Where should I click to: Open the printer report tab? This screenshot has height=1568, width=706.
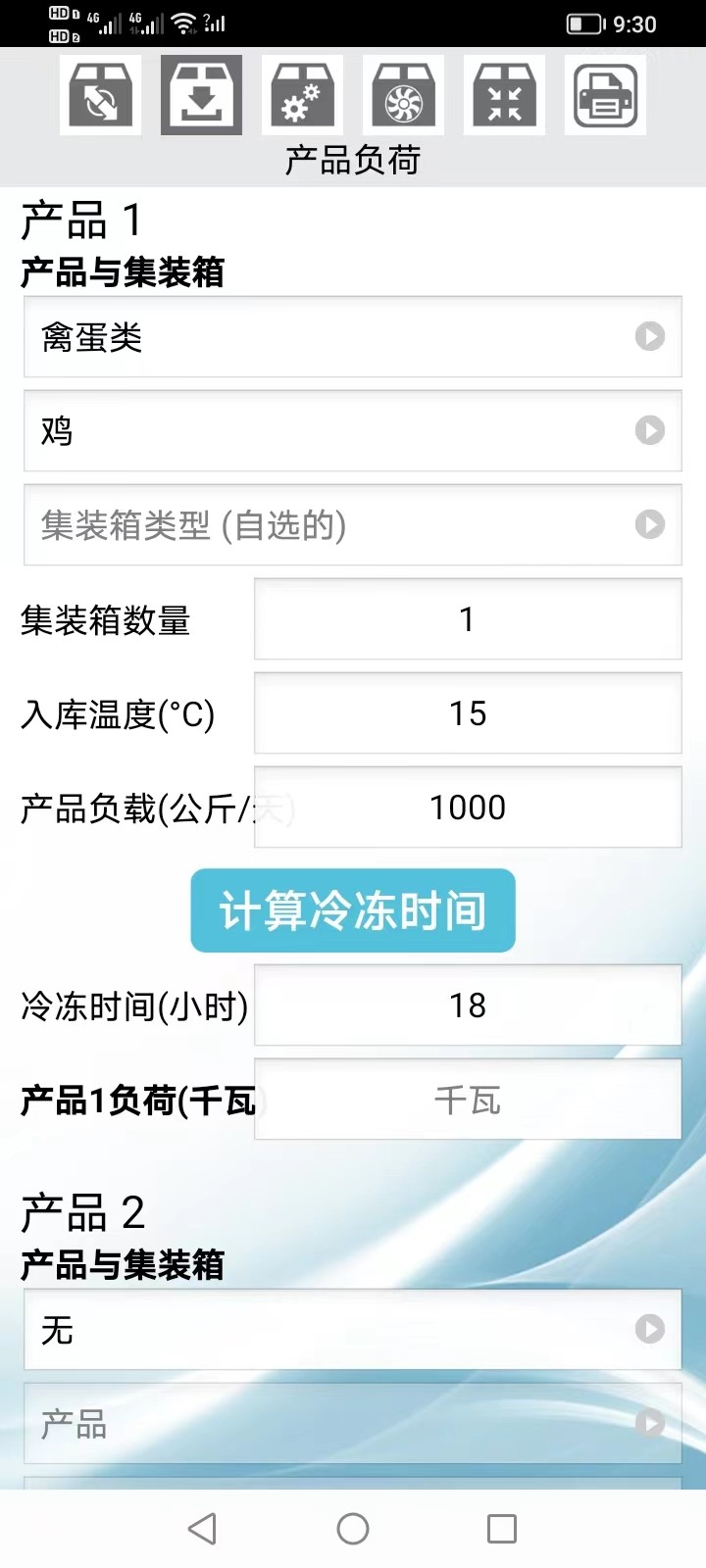coord(605,95)
